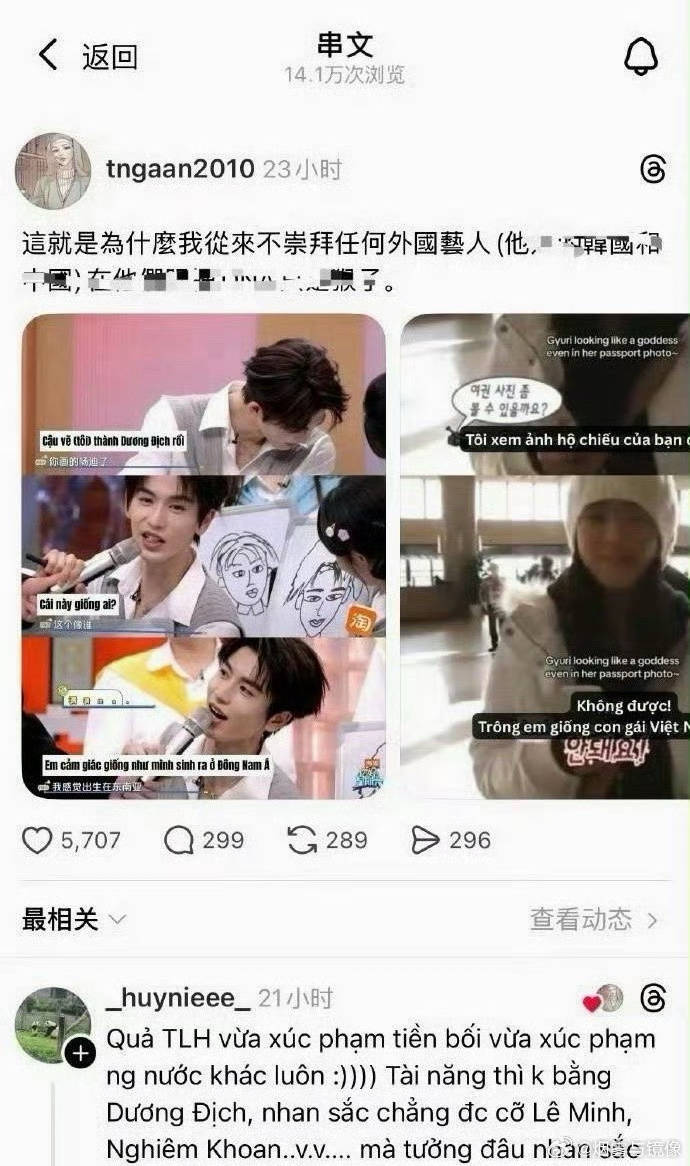Repost the thread with 289 reposts
Screen dimensions: 690x1166
pyautogui.click(x=302, y=840)
